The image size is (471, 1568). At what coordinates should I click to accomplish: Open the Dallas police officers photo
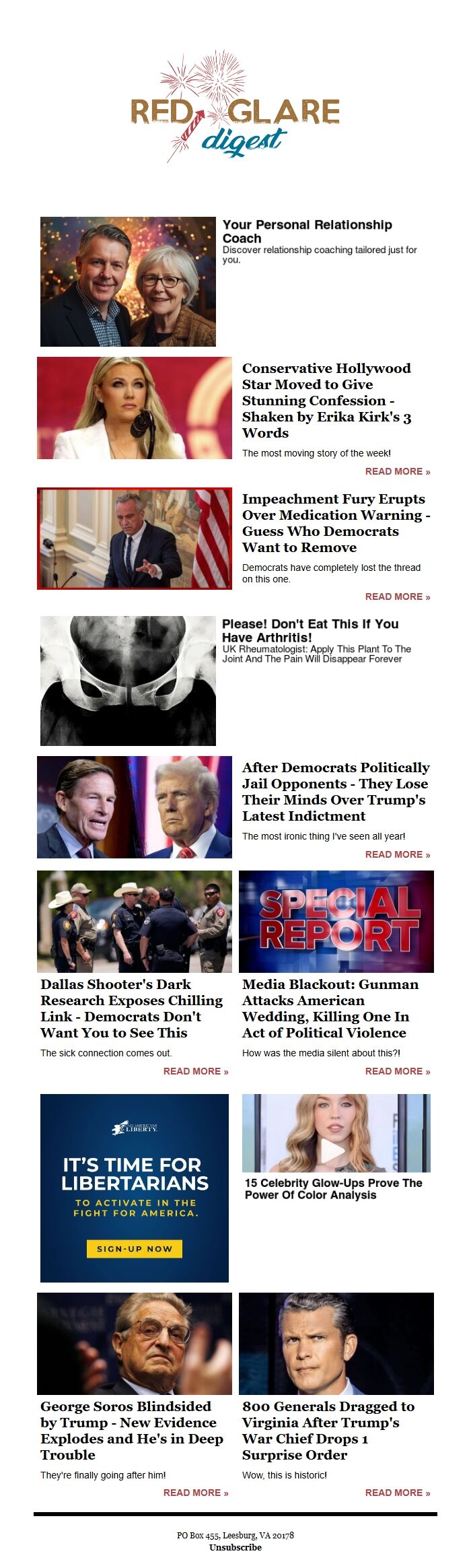point(135,921)
